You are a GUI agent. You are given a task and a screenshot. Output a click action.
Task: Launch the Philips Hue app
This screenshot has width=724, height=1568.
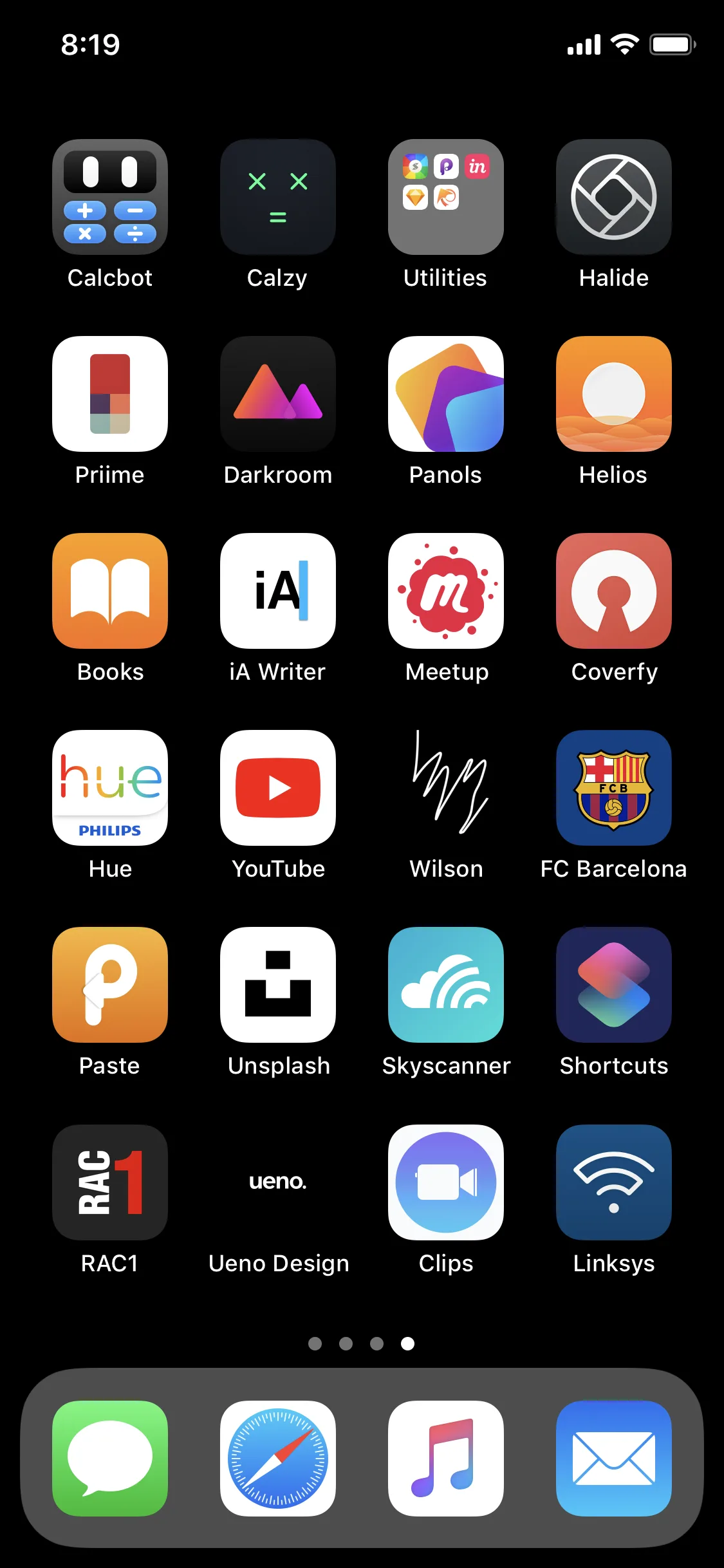tap(110, 788)
